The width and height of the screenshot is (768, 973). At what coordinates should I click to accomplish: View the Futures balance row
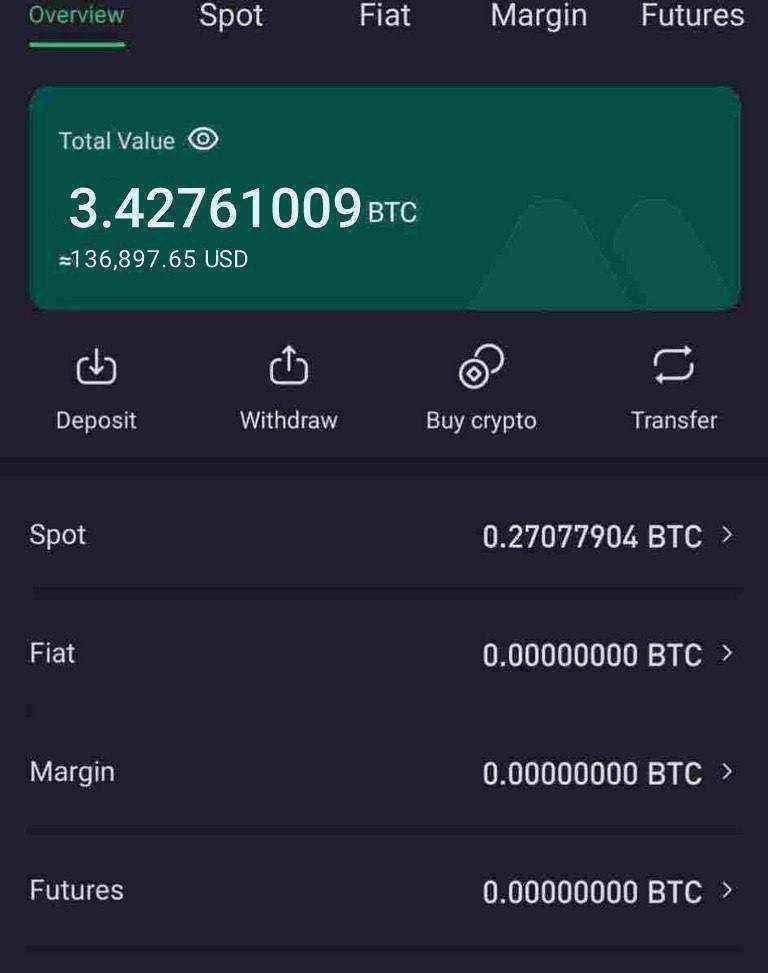384,890
